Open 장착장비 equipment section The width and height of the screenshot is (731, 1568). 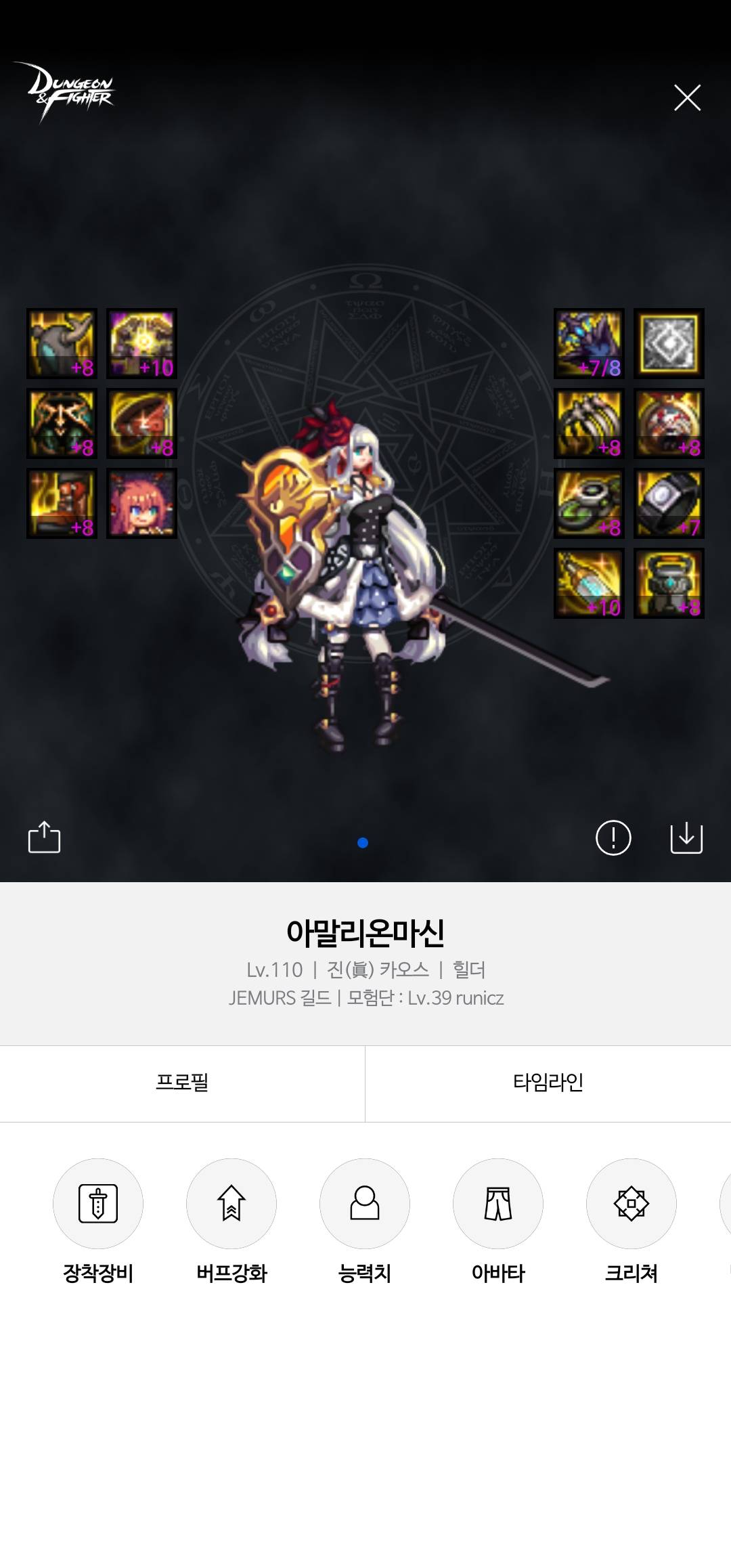coord(98,1204)
